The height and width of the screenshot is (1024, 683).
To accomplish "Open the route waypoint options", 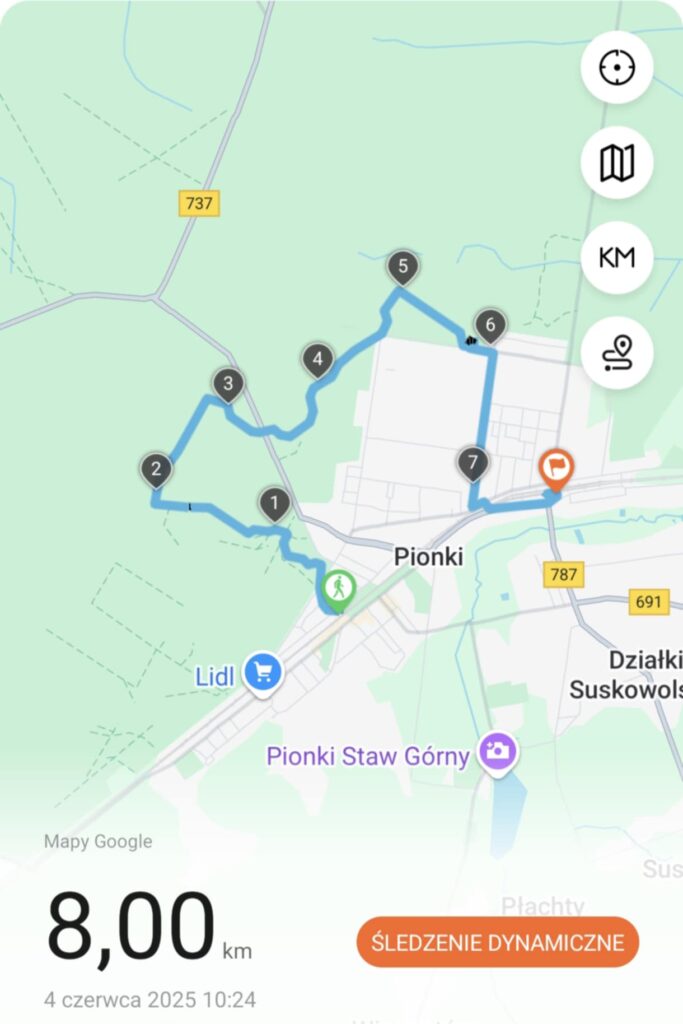I will (617, 352).
